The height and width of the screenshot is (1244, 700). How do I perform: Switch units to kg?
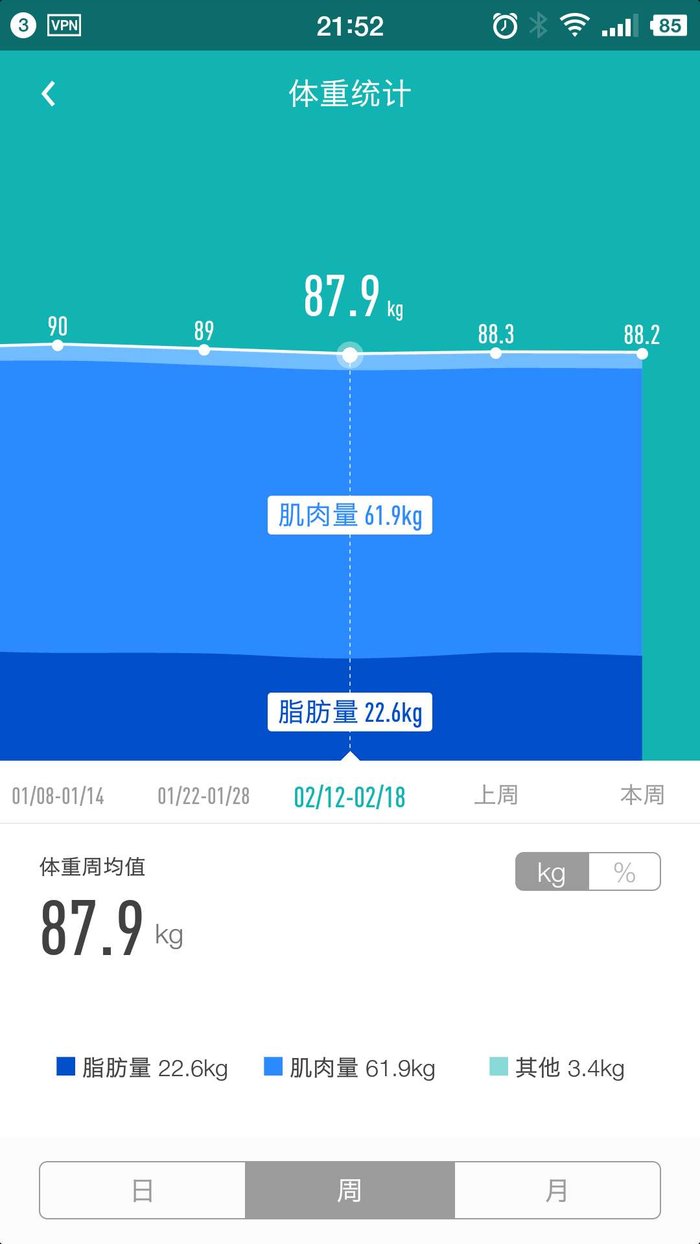click(x=552, y=872)
